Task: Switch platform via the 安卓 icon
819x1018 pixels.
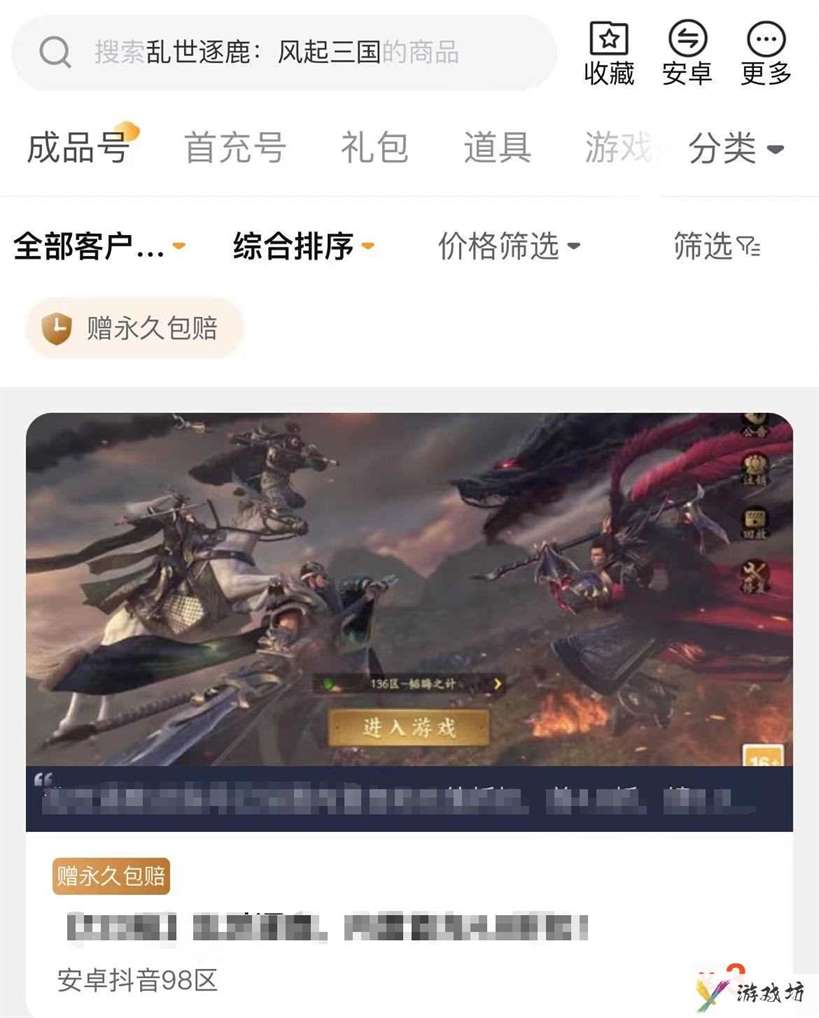Action: (x=687, y=53)
